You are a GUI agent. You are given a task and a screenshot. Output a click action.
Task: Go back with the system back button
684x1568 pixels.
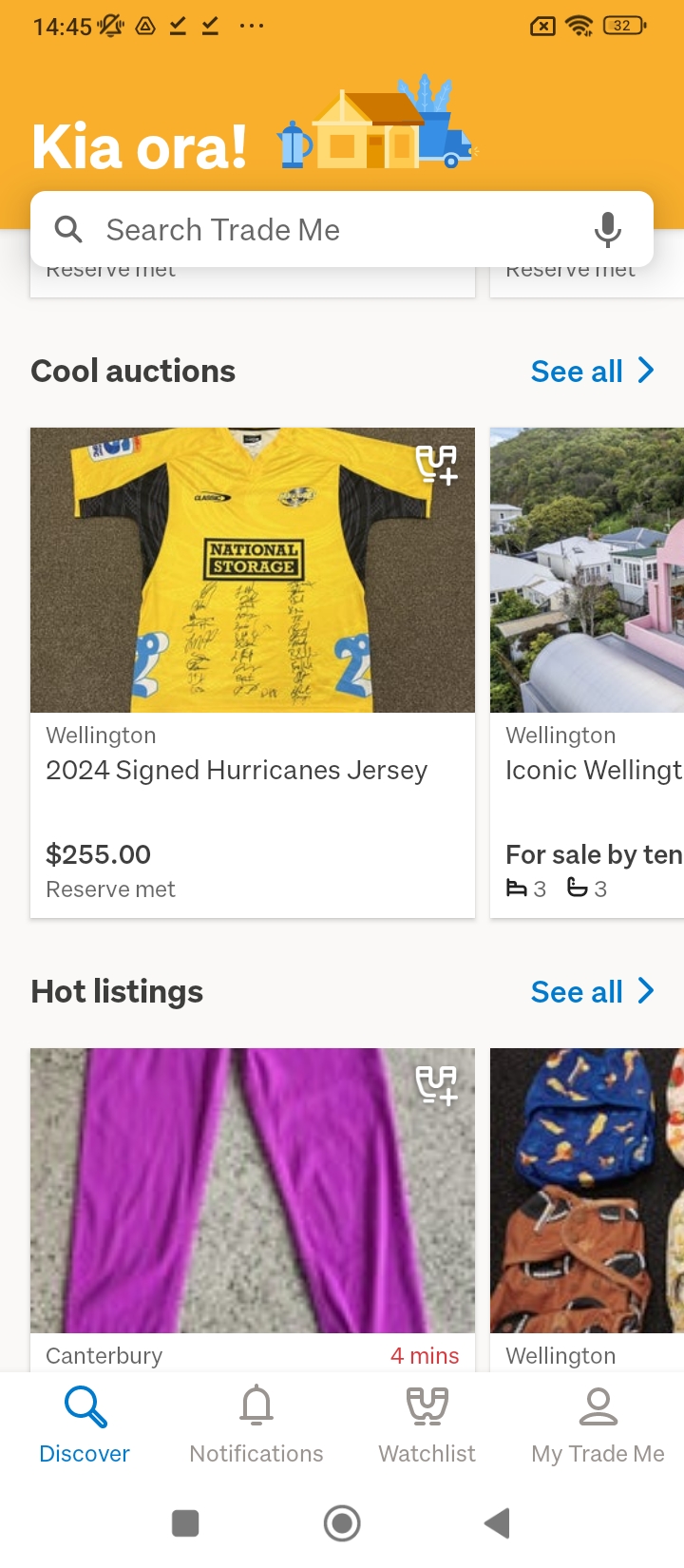(x=497, y=1523)
